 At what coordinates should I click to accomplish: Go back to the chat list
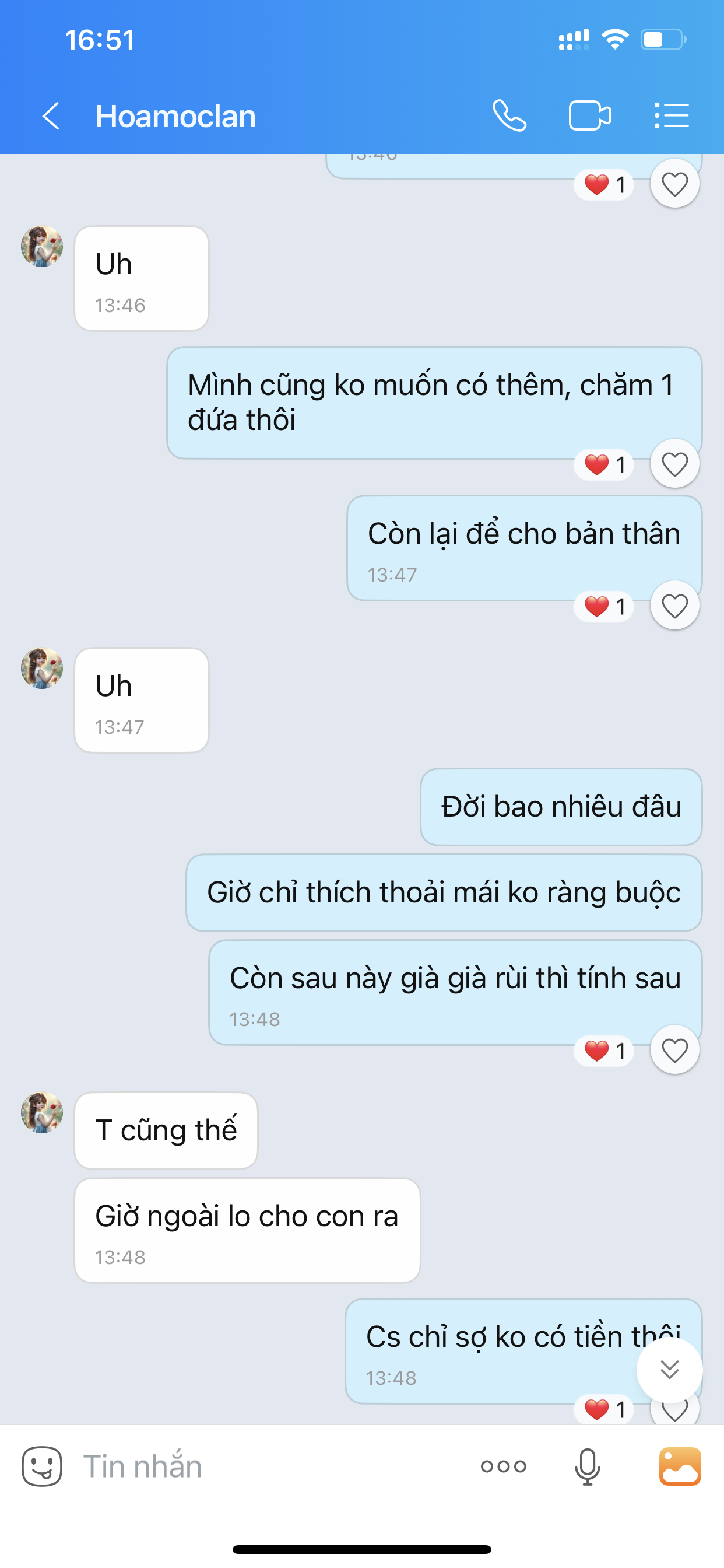click(51, 116)
